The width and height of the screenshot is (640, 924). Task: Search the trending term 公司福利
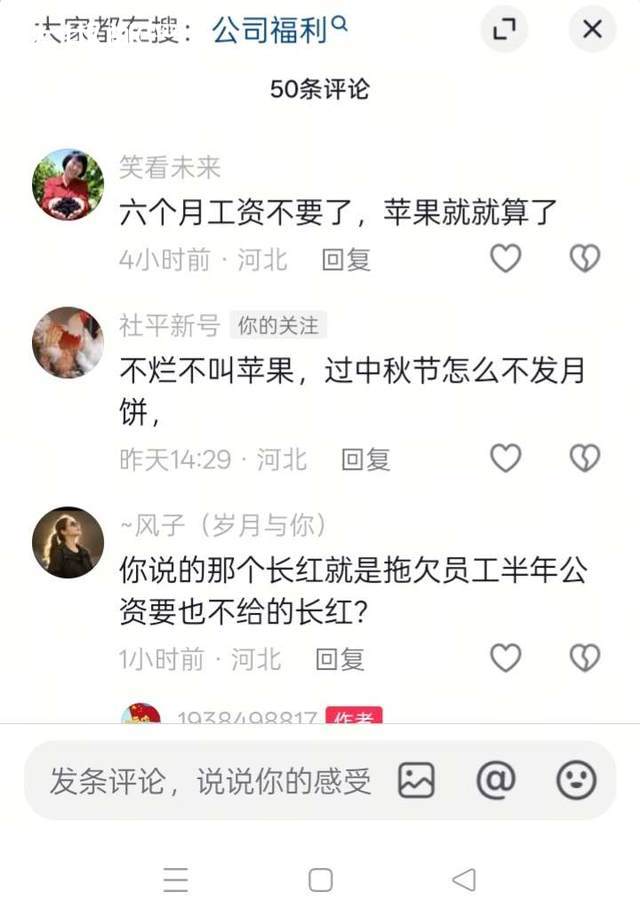[279, 30]
